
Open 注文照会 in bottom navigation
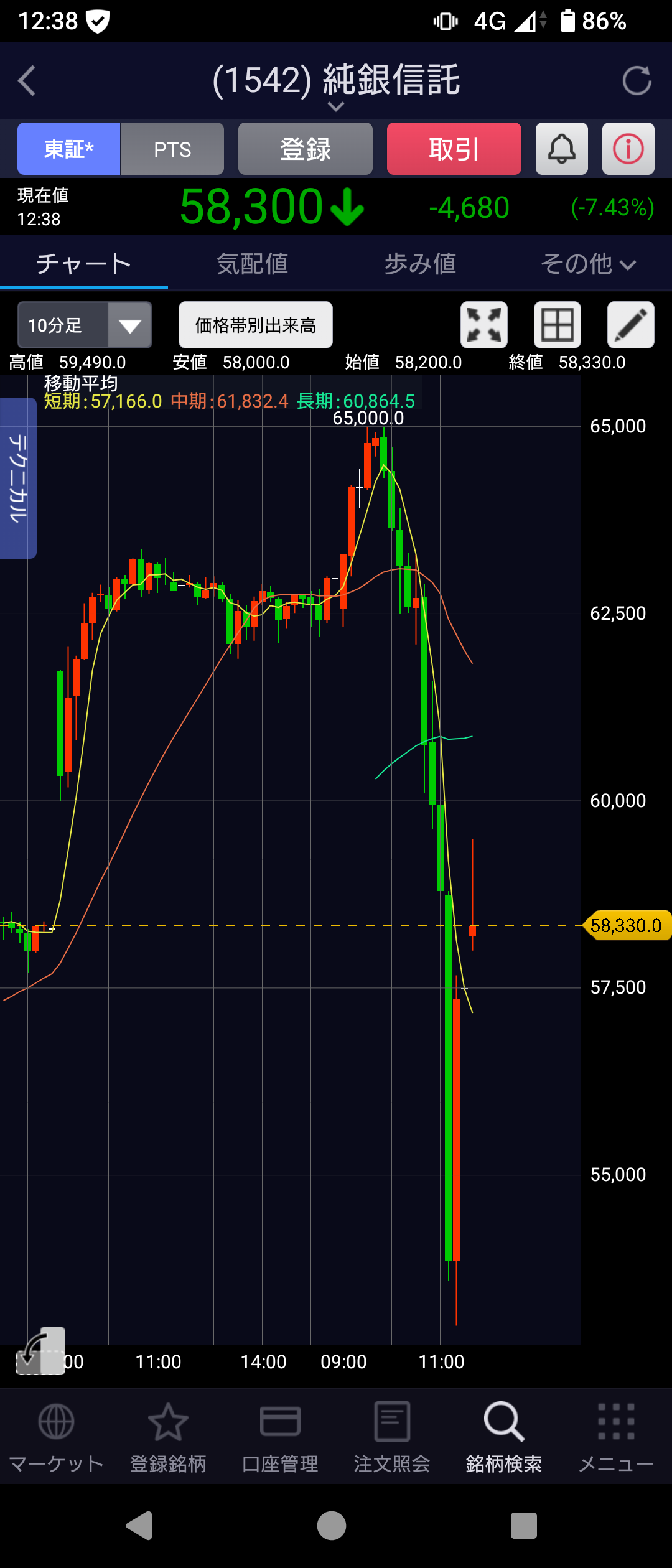point(392,1437)
